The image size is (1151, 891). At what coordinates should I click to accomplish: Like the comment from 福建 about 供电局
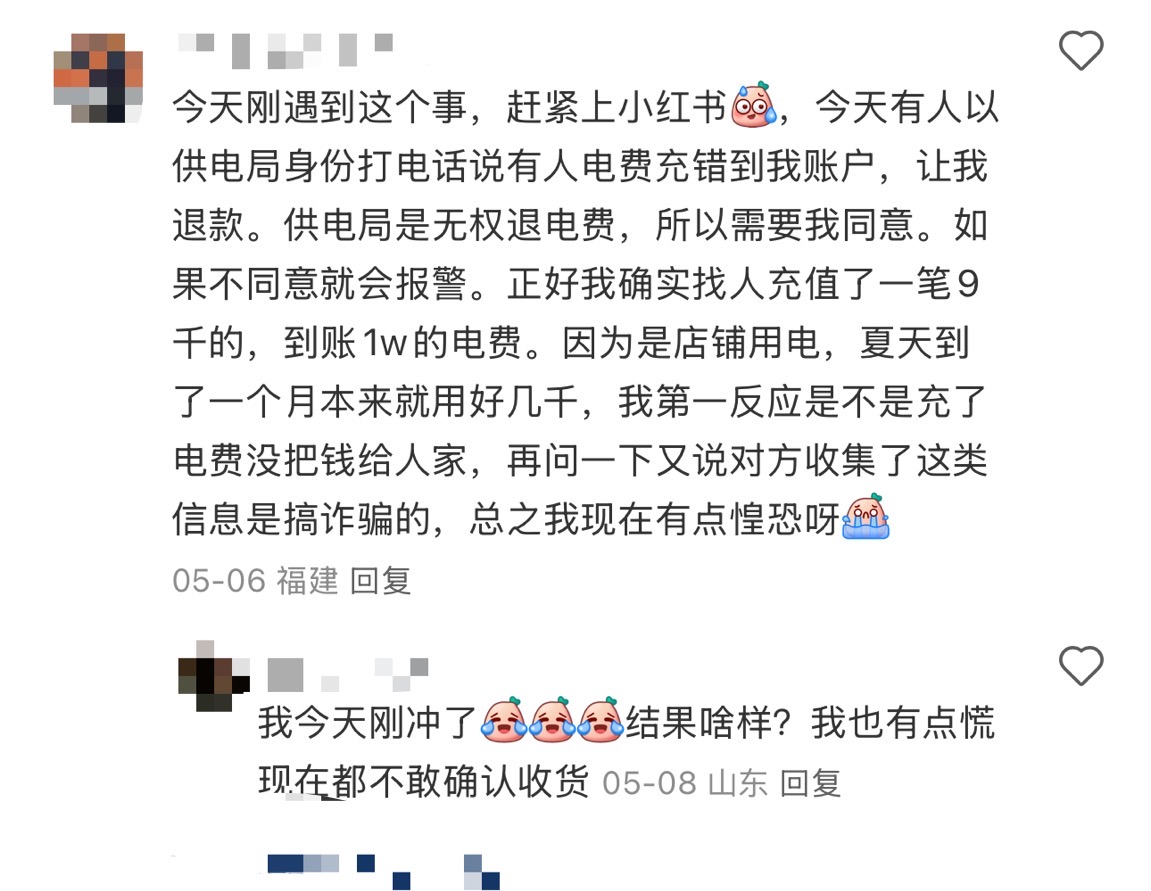click(x=1080, y=50)
